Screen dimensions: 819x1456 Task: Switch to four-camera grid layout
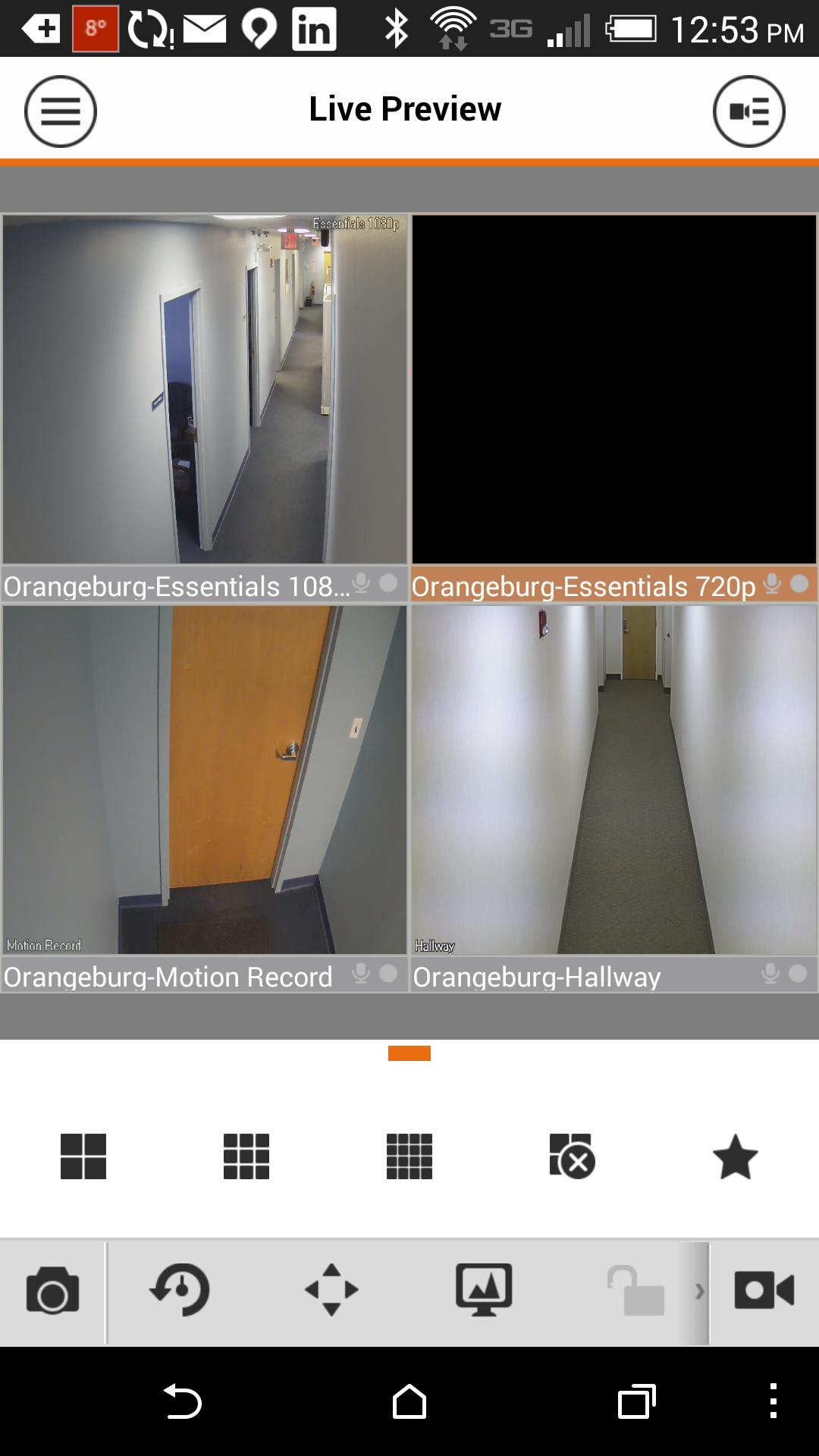click(83, 1156)
